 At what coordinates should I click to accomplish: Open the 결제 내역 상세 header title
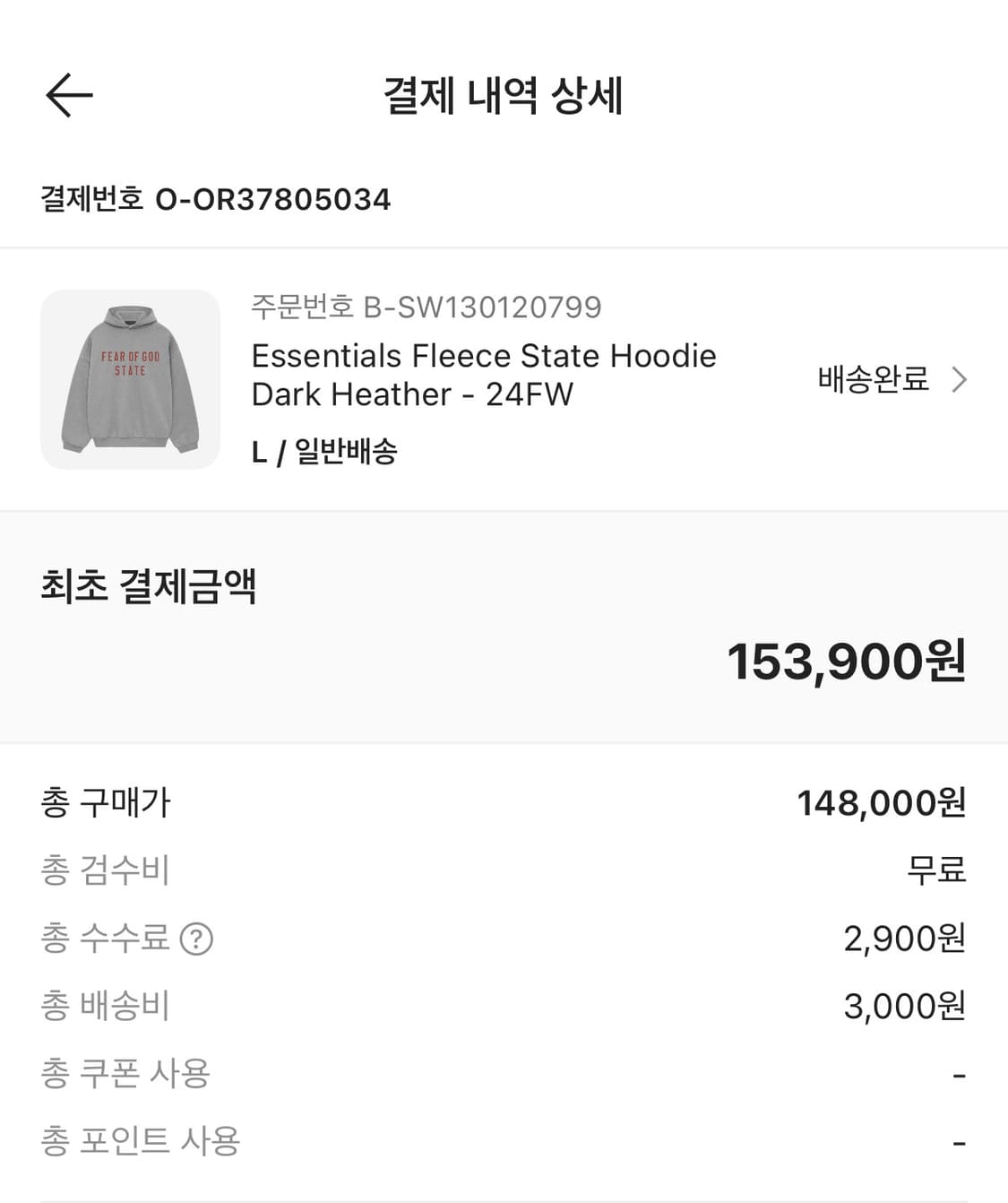tap(504, 97)
